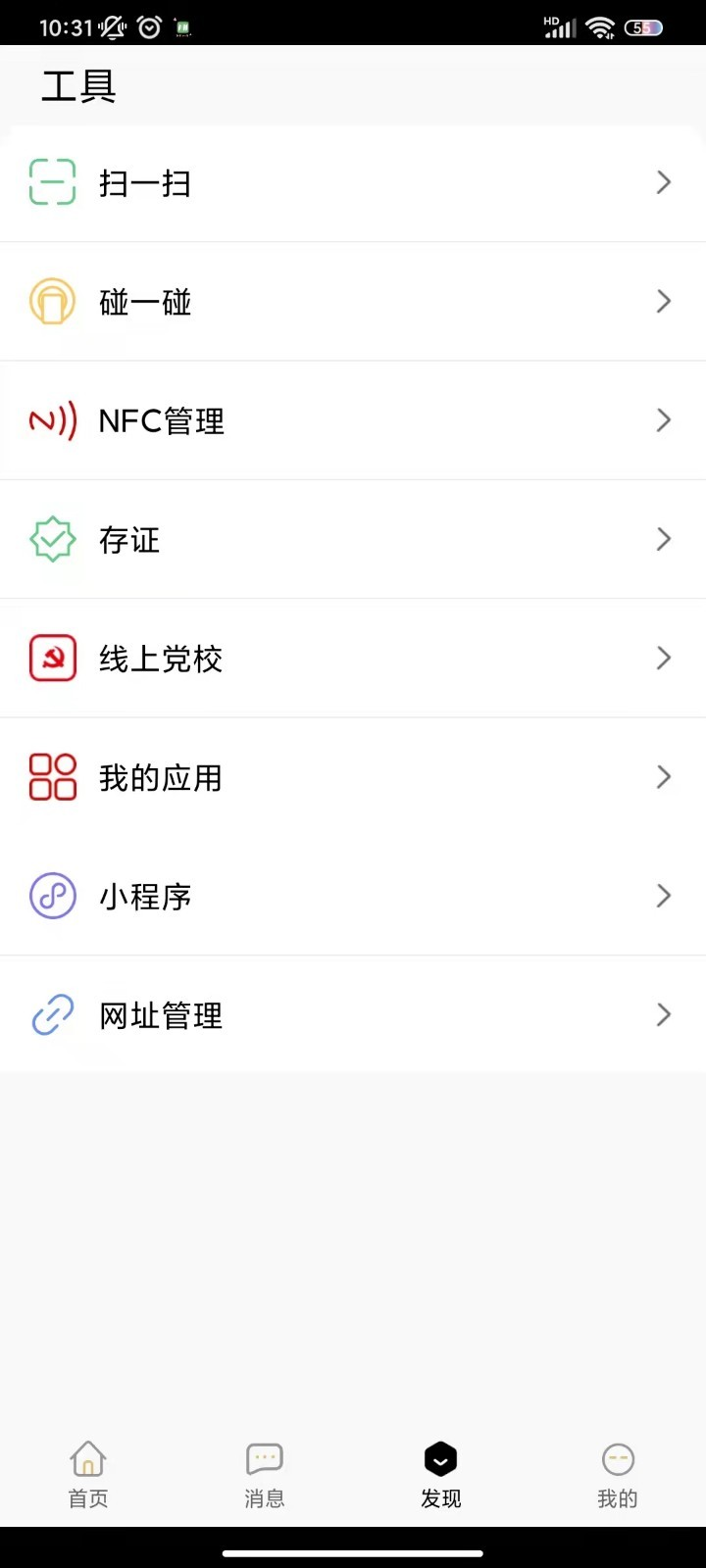
Task: Click the 存证 certificate badge icon
Action: (52, 539)
